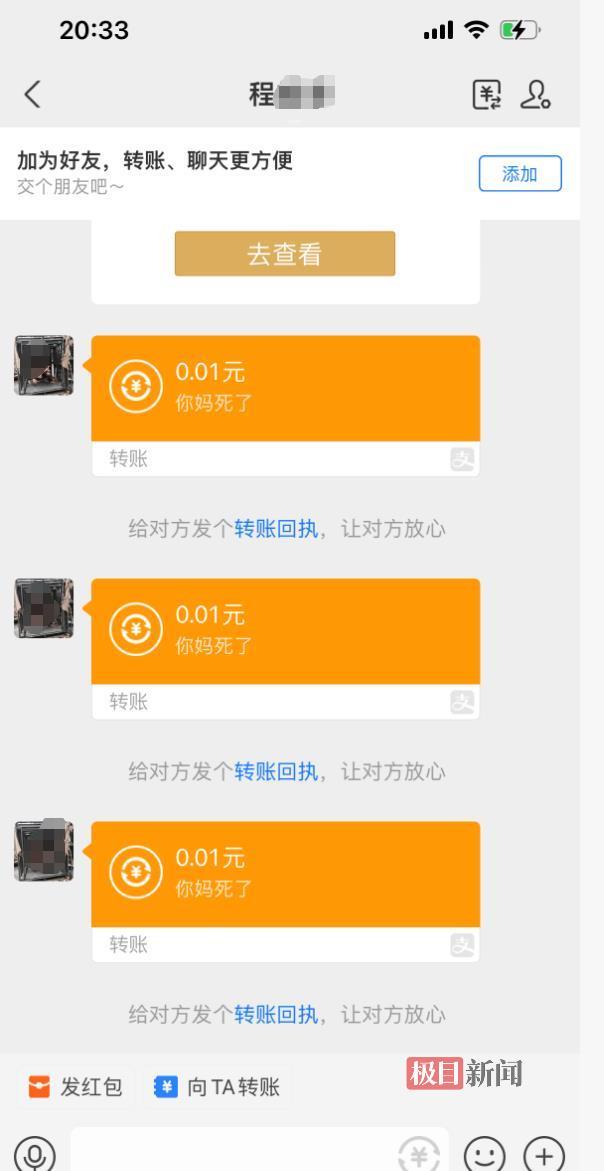
Task: Tap the 去查看 button
Action: pos(285,254)
